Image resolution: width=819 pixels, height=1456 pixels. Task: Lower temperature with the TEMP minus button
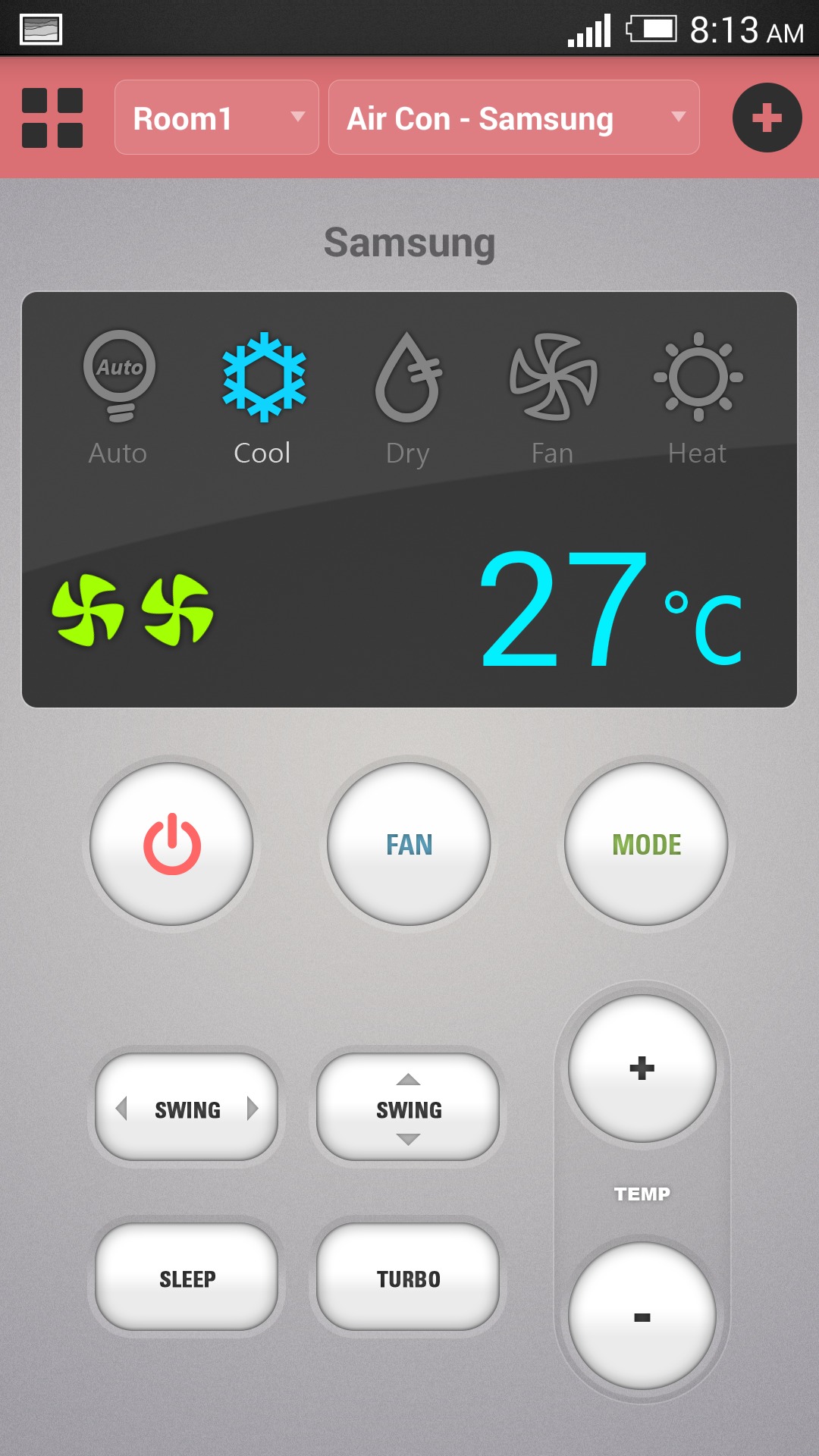[x=642, y=1316]
